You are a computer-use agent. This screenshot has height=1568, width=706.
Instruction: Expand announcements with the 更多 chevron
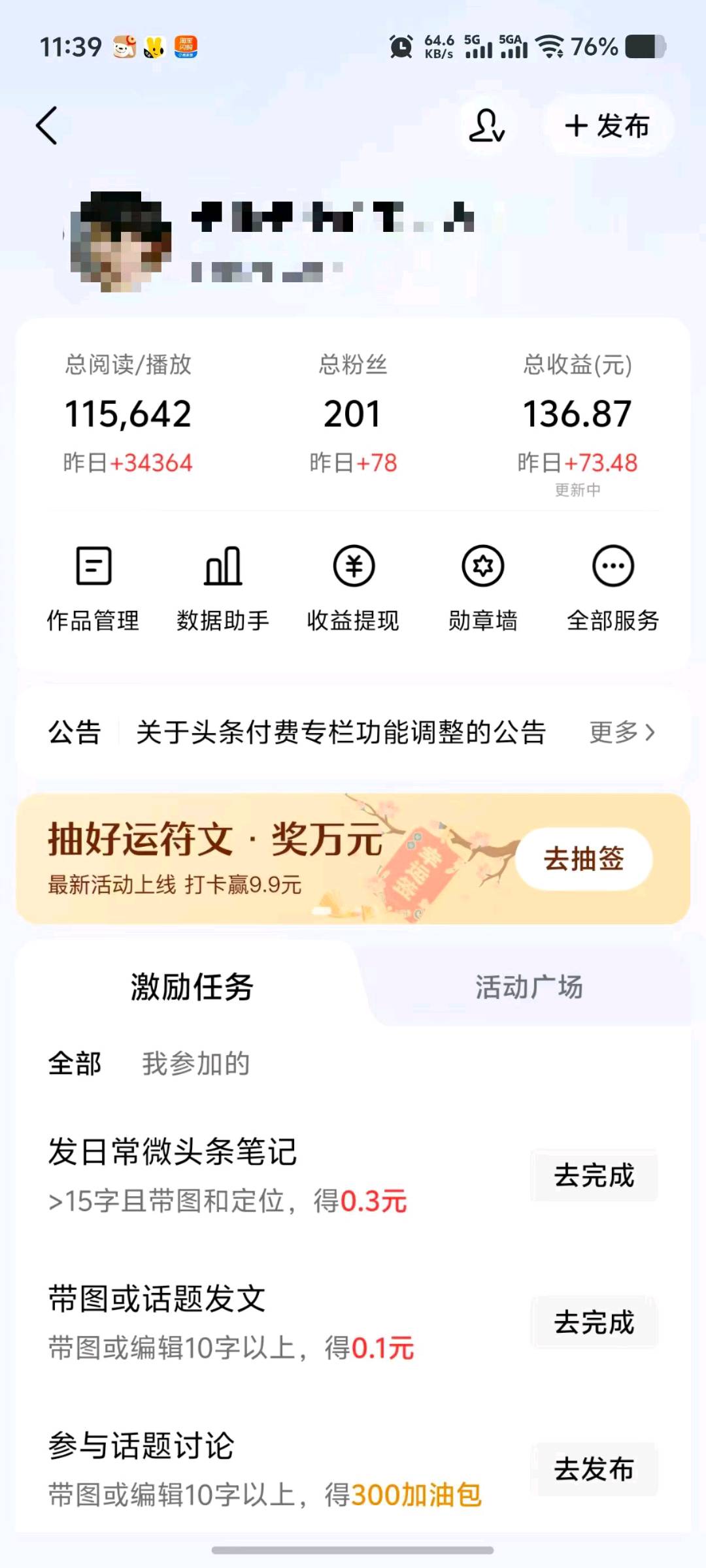click(620, 733)
